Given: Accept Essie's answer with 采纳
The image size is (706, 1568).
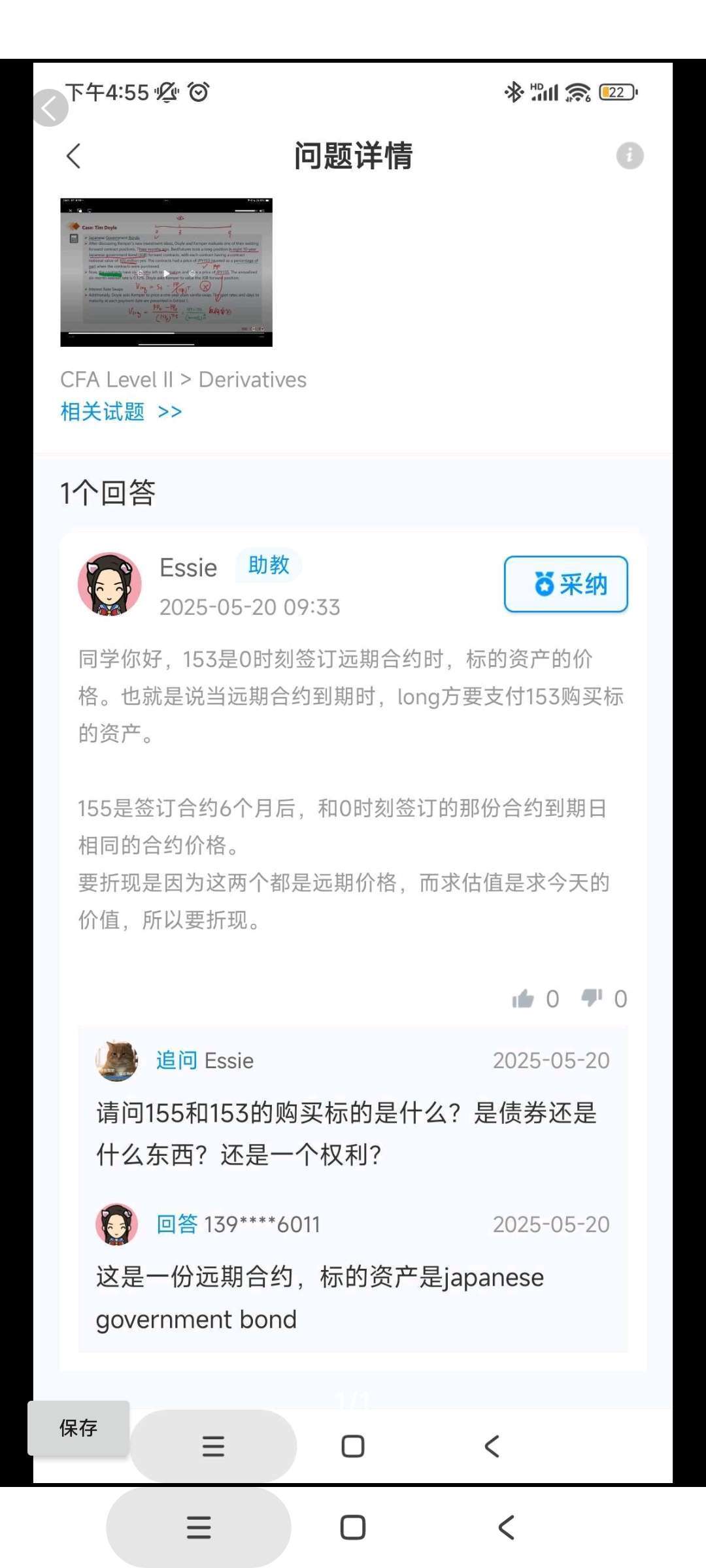Looking at the screenshot, I should coord(565,584).
